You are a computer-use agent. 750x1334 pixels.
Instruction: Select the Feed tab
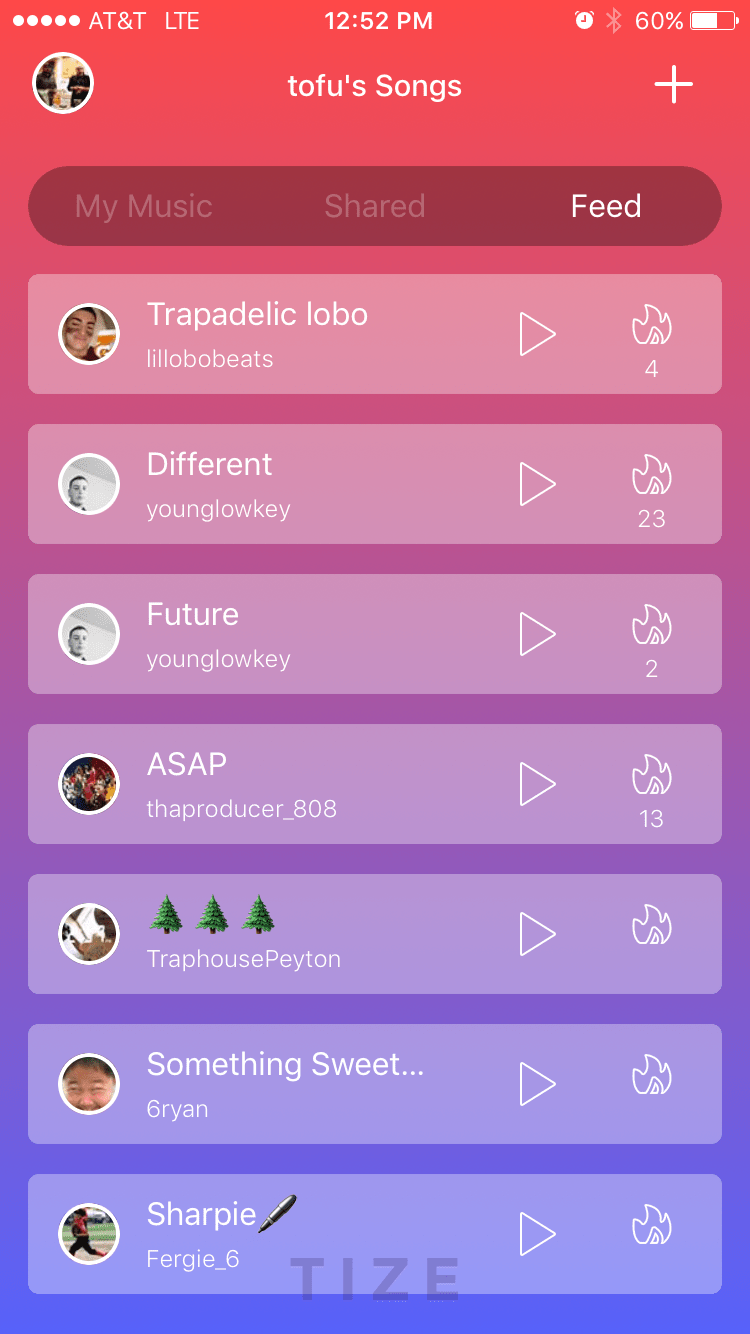[x=605, y=206]
